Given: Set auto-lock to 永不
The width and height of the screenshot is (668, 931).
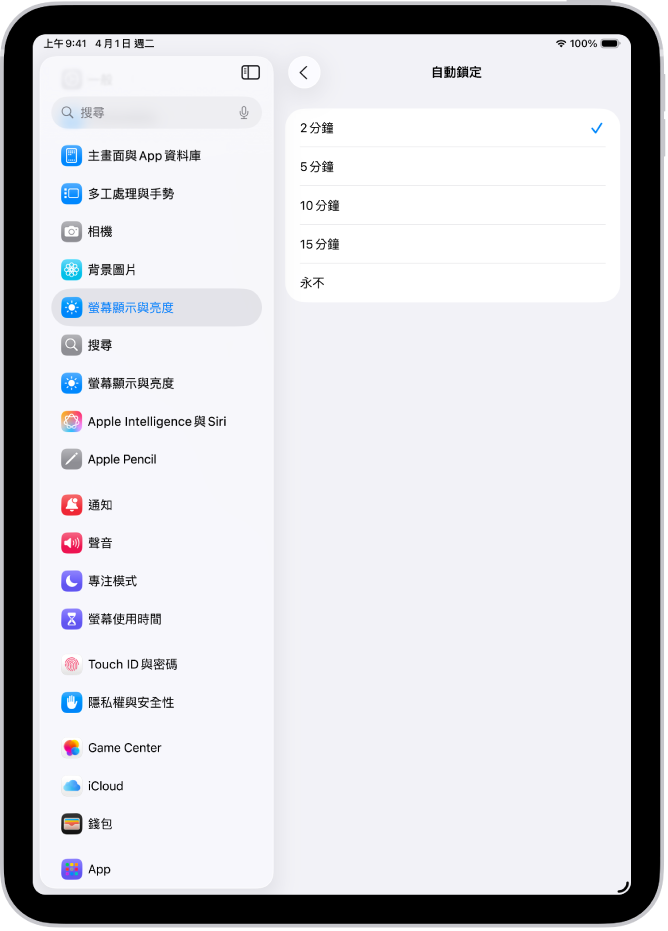Looking at the screenshot, I should pos(452,283).
